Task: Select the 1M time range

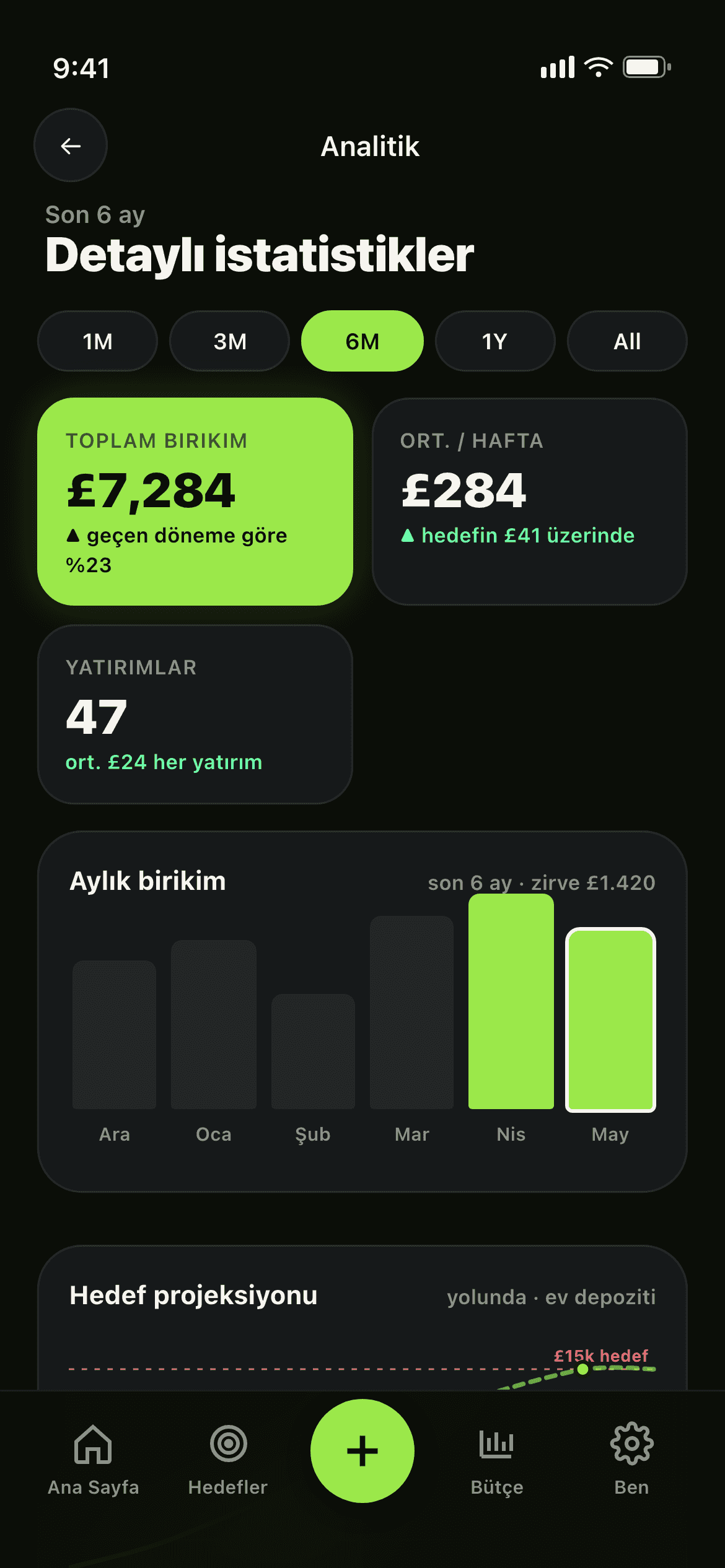Action: coord(97,341)
